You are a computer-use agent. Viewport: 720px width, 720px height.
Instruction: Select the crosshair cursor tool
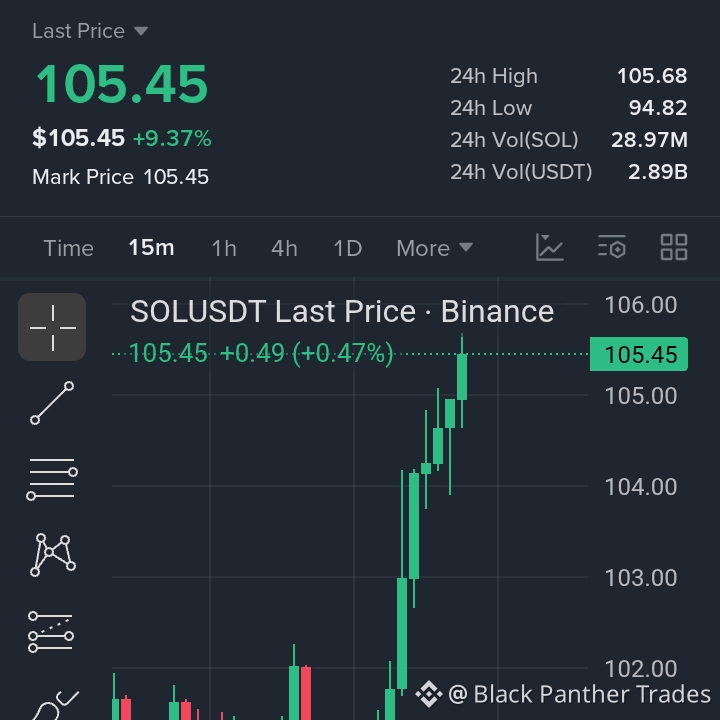(52, 327)
